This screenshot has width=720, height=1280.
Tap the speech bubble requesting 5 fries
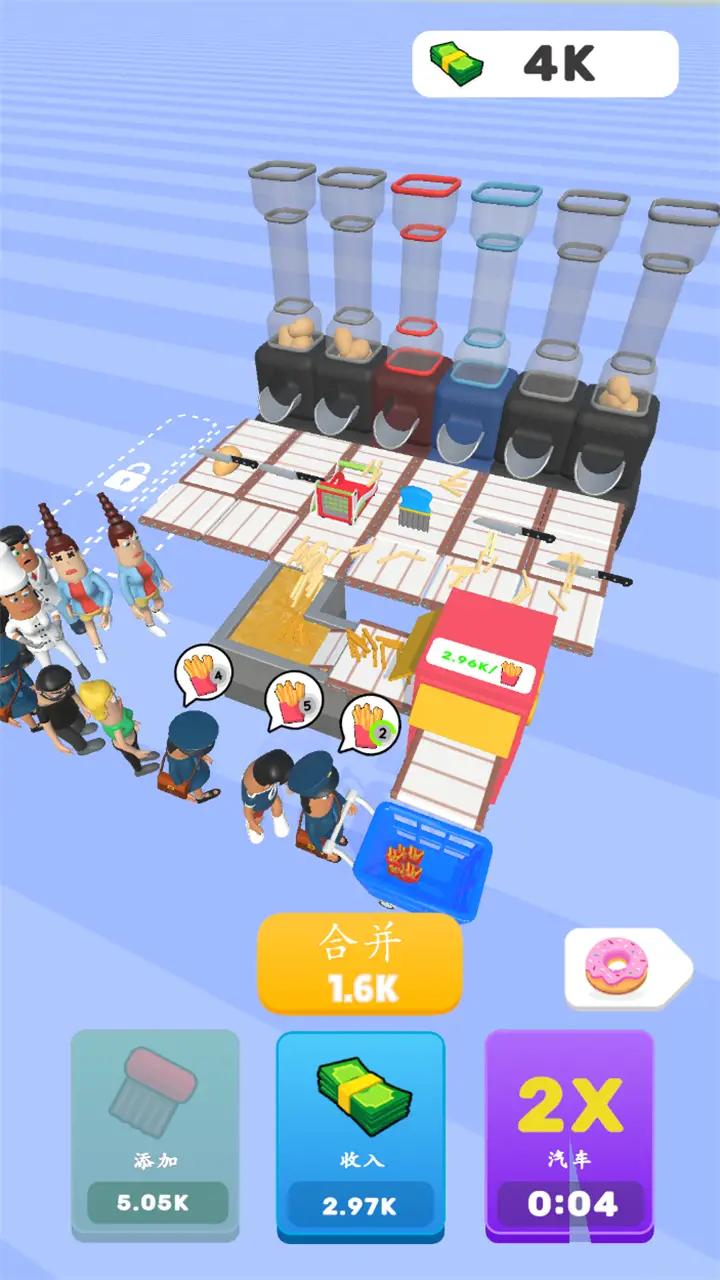[x=293, y=700]
